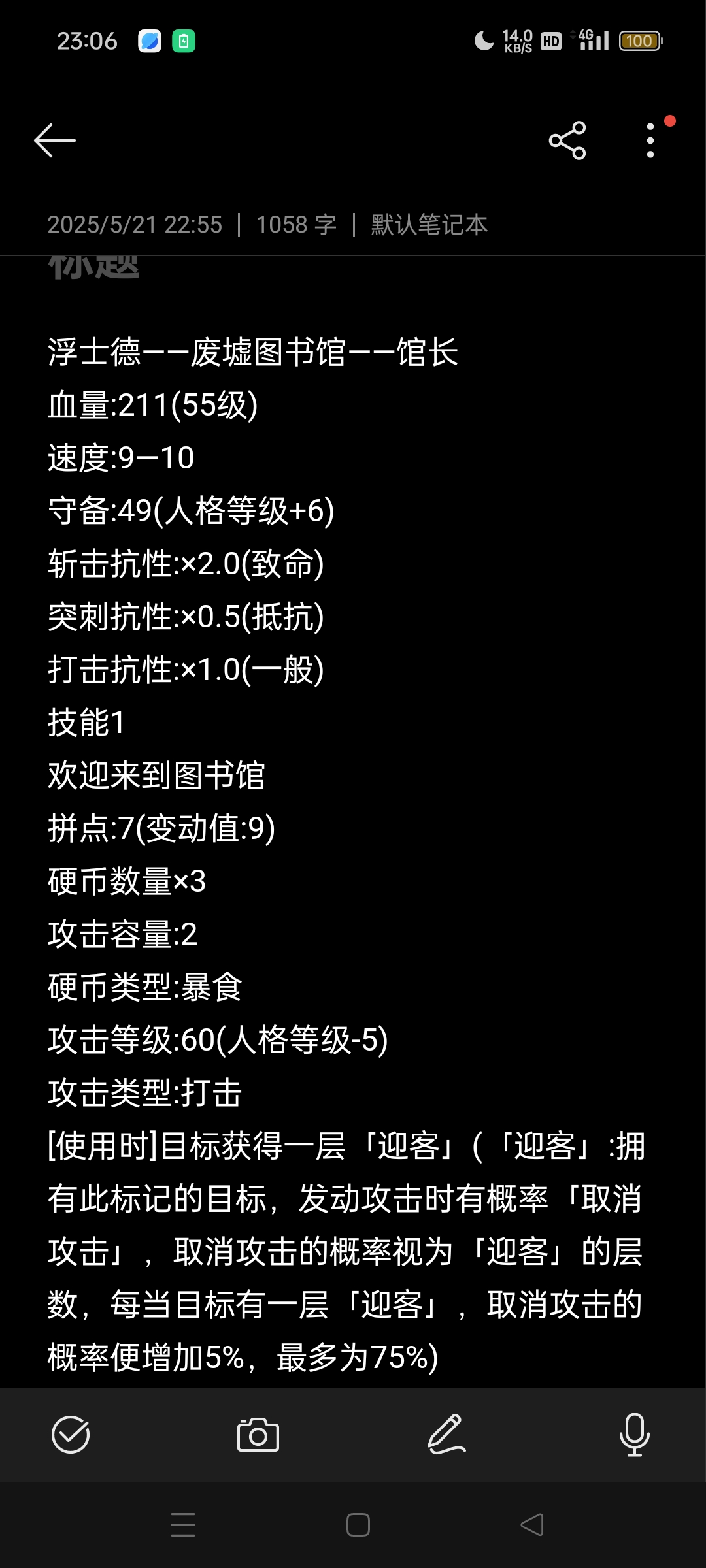
Task: Record voice with the microphone icon
Action: click(634, 1435)
